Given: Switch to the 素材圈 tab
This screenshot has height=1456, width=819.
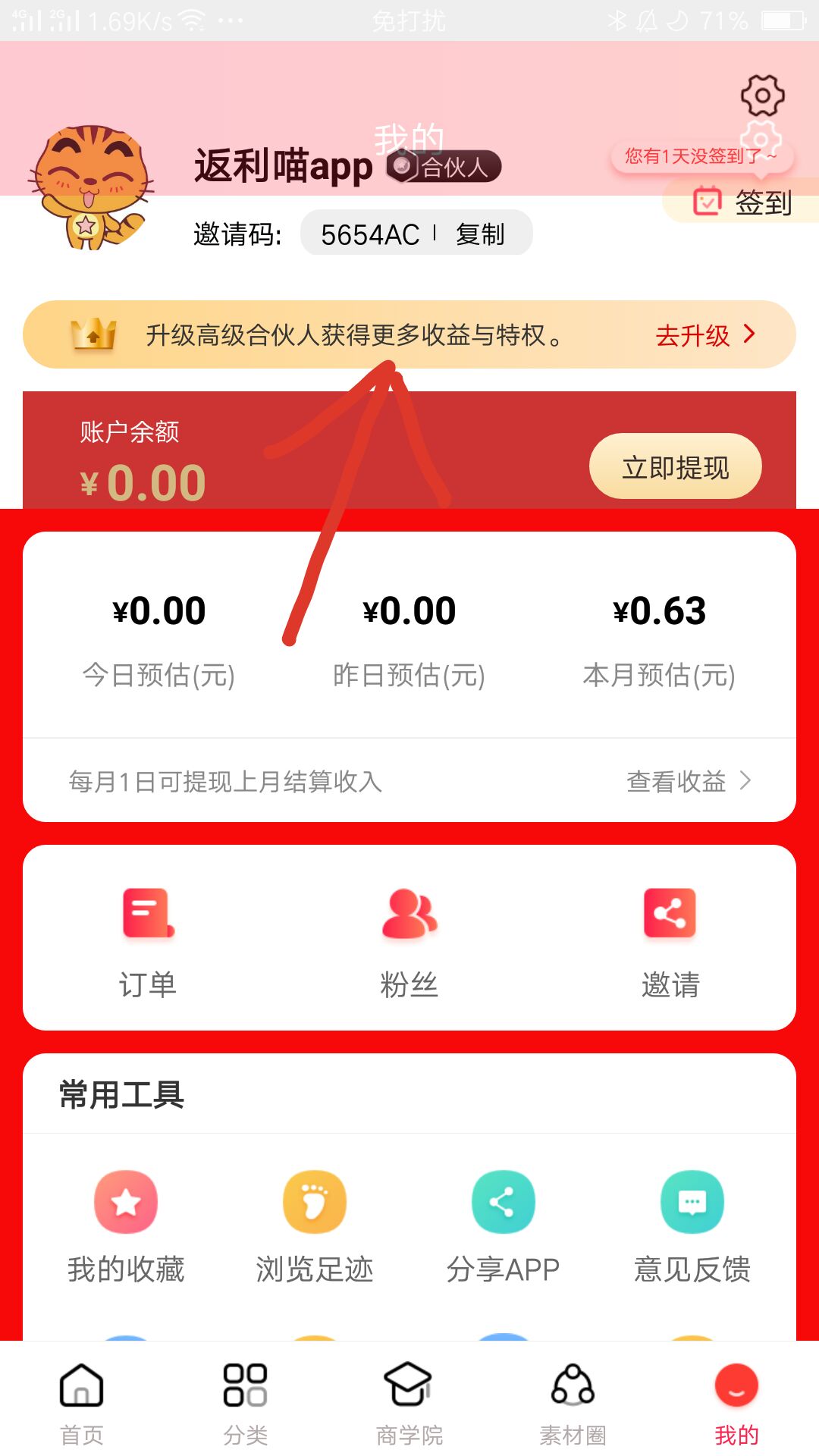Looking at the screenshot, I should pos(573,1401).
